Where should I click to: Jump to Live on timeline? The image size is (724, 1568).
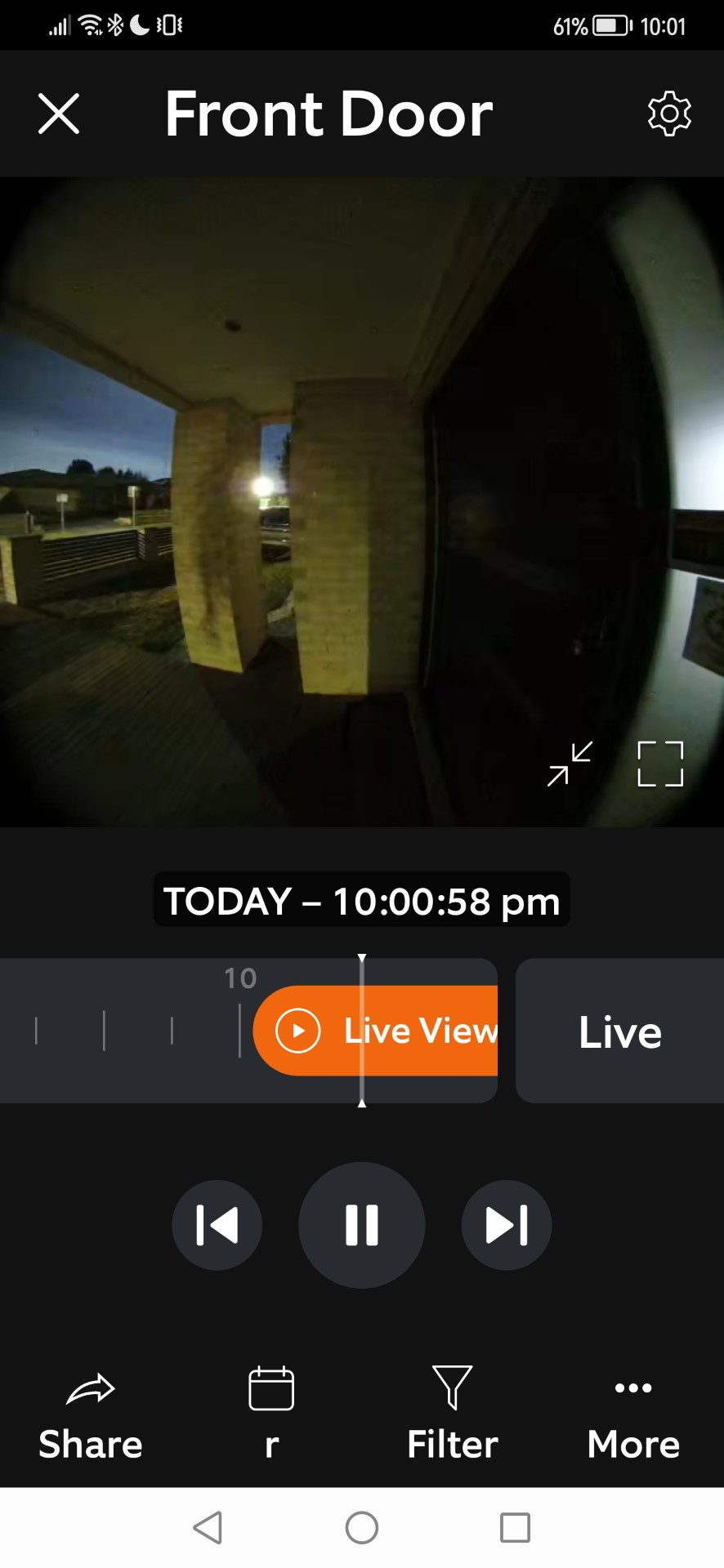click(619, 1031)
